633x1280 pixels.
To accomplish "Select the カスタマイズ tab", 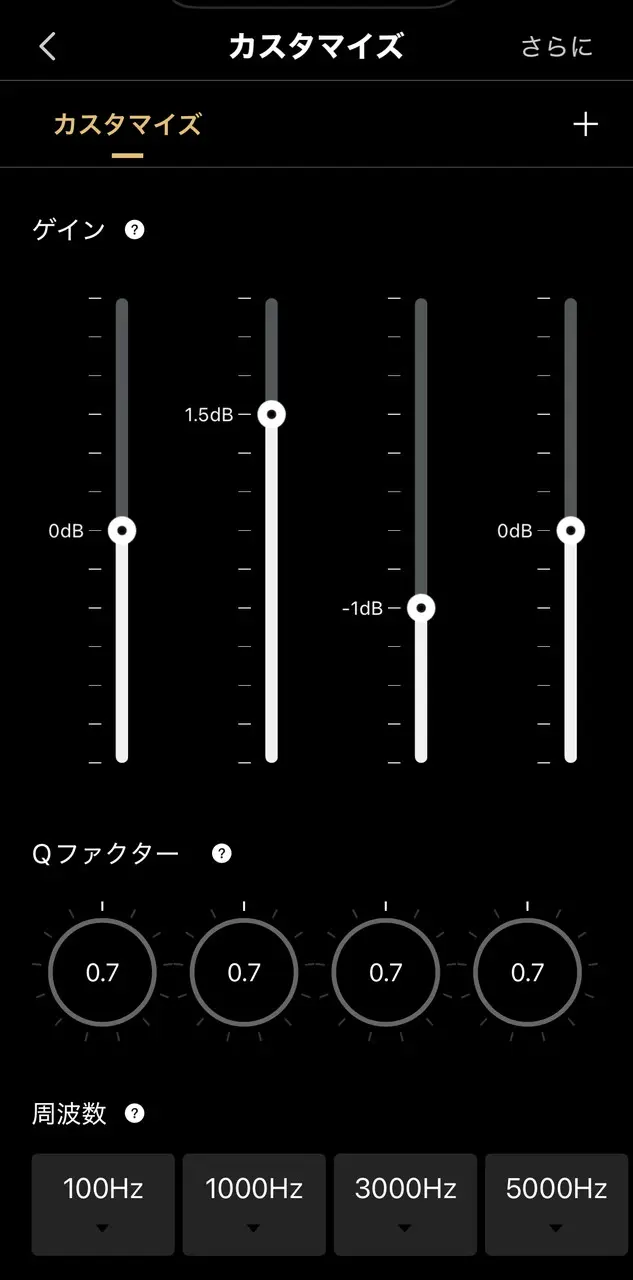I will pyautogui.click(x=127, y=125).
